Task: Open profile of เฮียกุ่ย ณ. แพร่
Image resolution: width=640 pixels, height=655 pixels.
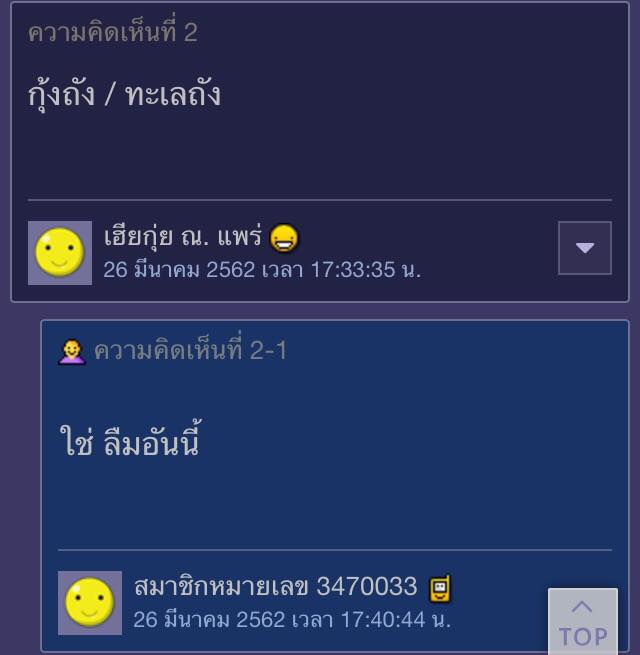Action: (183, 237)
